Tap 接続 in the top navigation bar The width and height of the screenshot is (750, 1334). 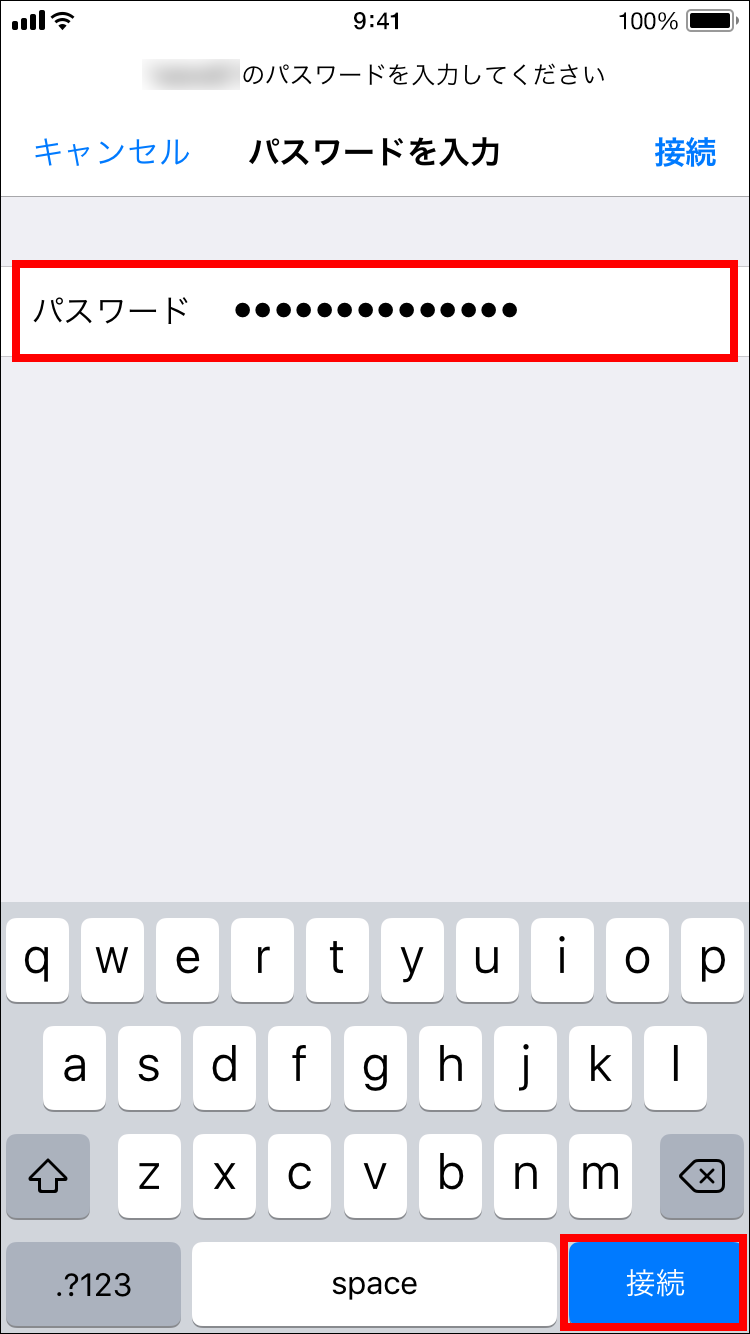685,152
